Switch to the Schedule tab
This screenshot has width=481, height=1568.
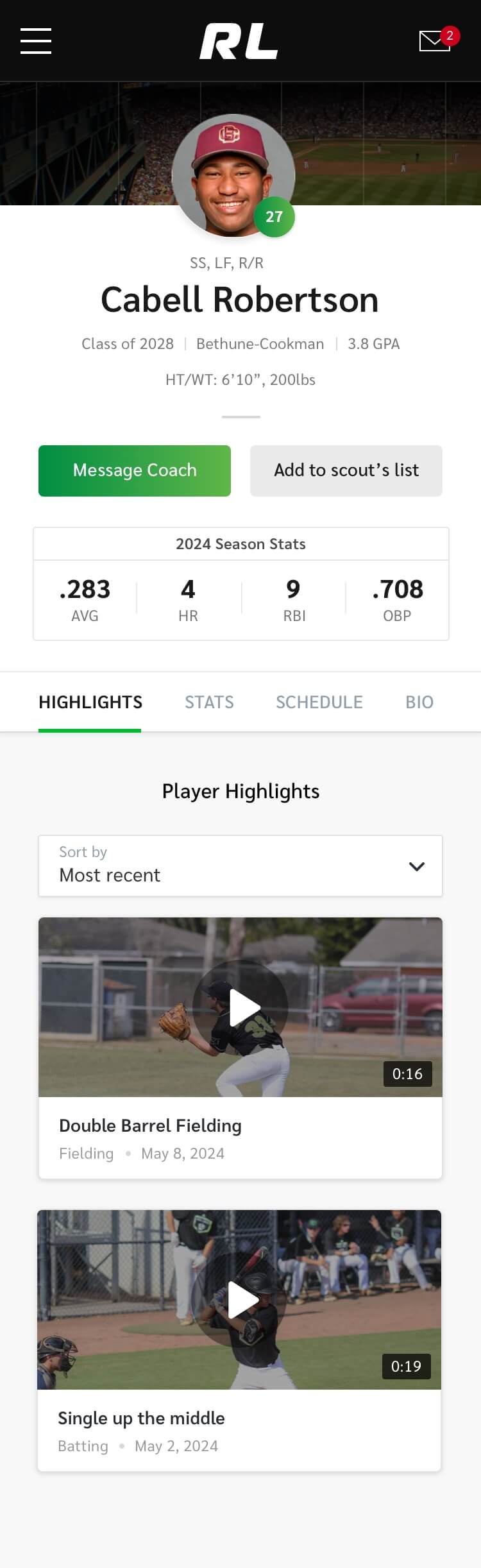coord(319,702)
